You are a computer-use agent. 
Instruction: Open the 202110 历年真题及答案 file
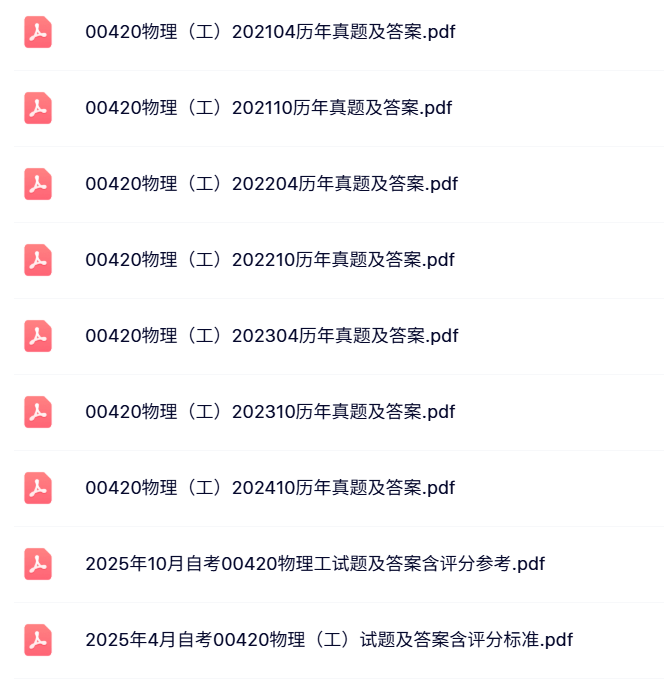point(268,108)
